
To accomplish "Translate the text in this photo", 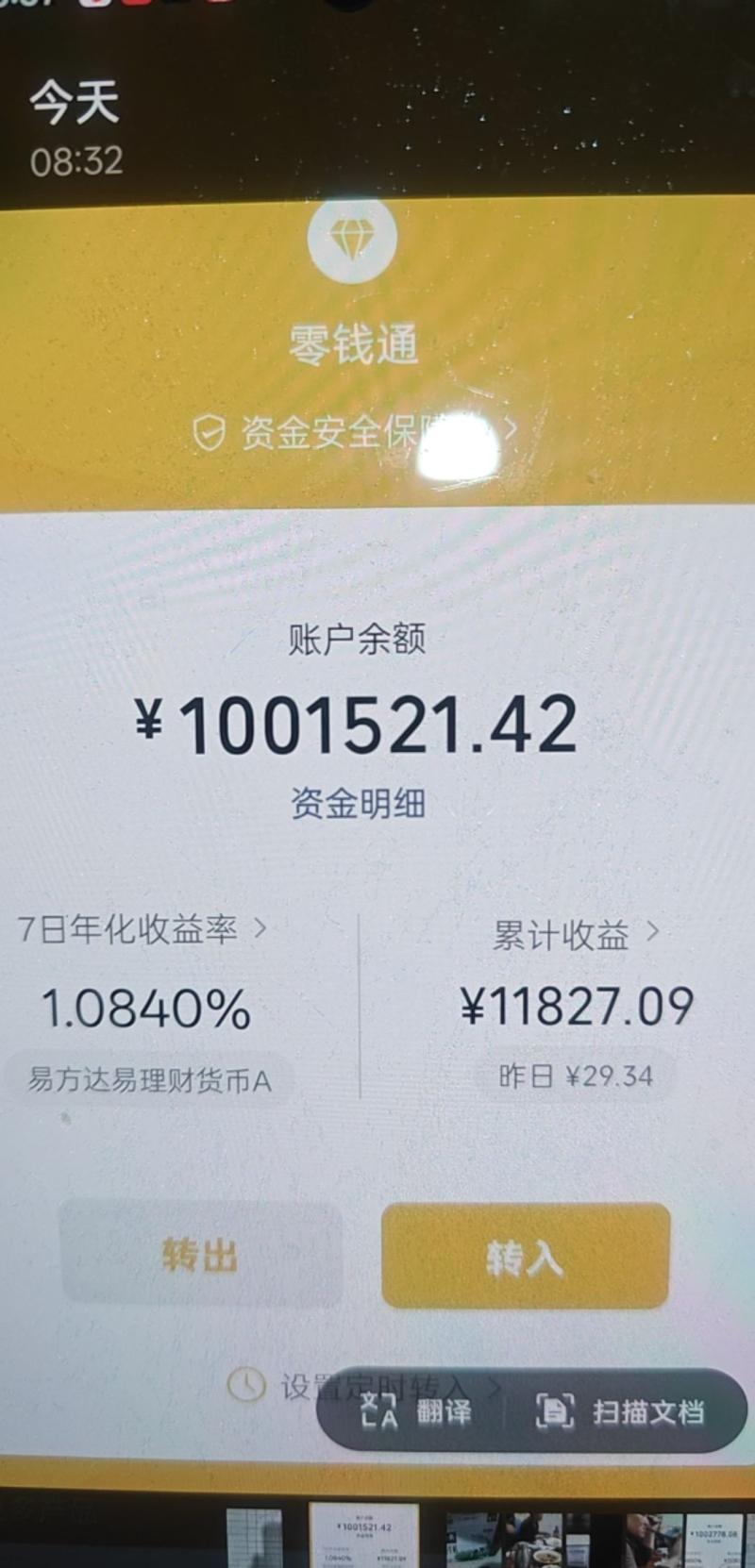I will coord(415,1411).
